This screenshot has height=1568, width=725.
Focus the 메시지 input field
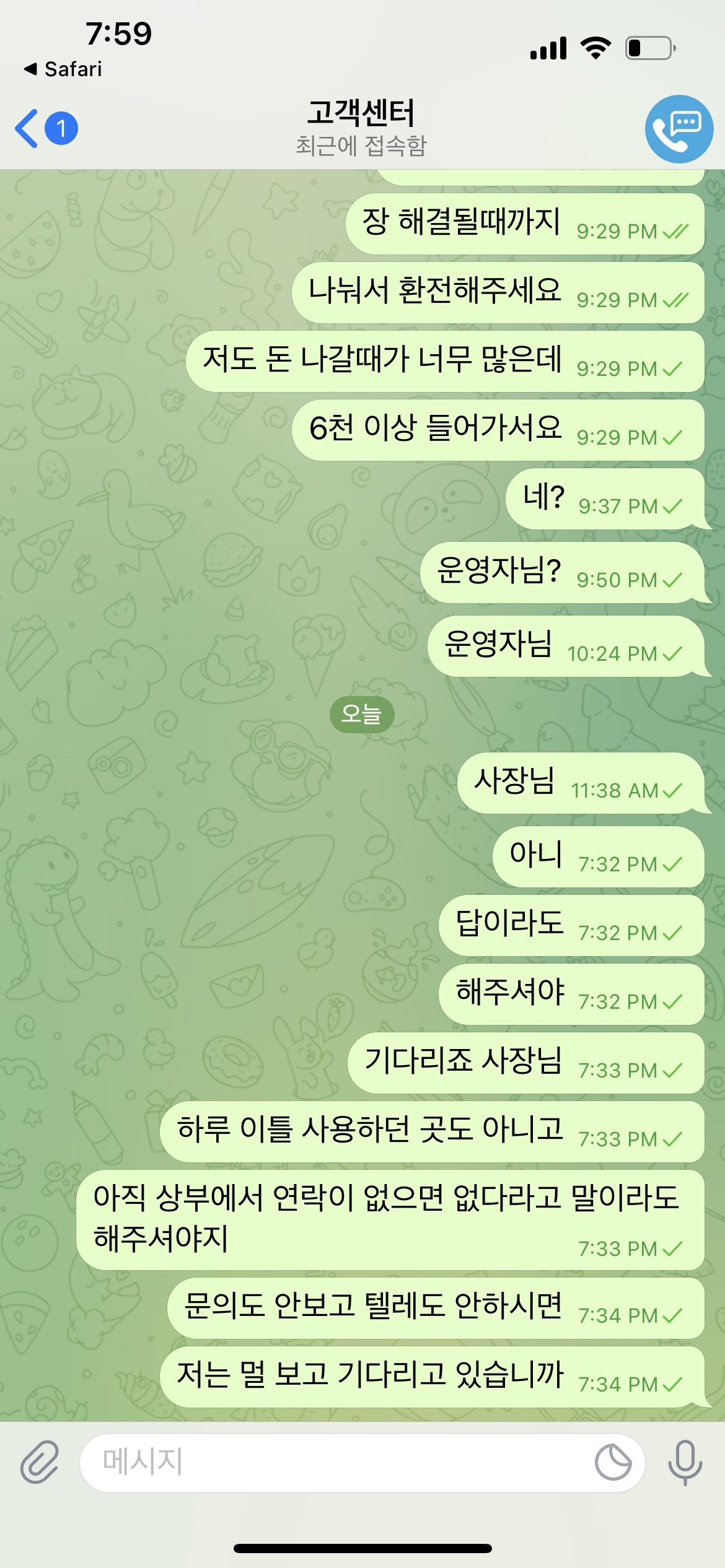pos(335,1463)
